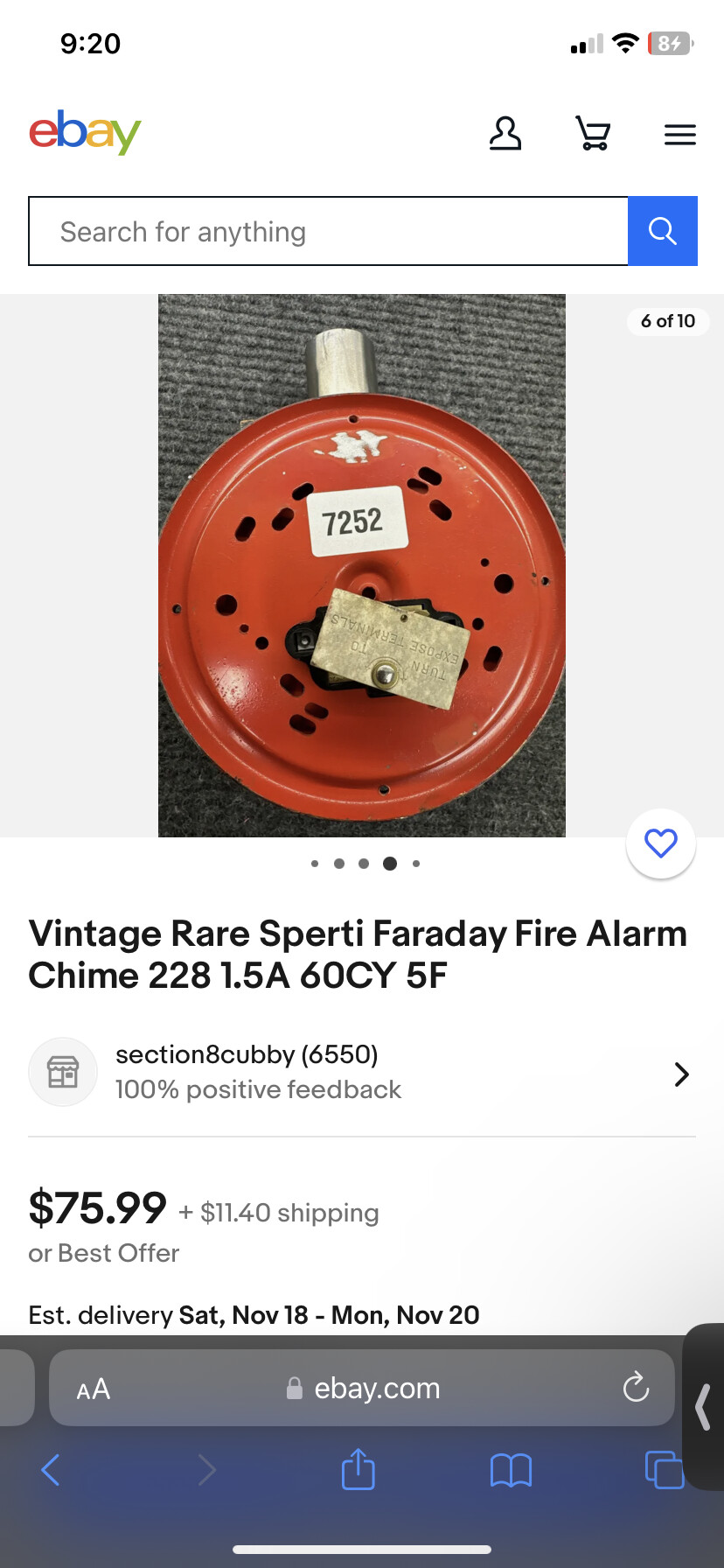This screenshot has height=1568, width=724.
Task: Open the account profile icon
Action: 505,134
